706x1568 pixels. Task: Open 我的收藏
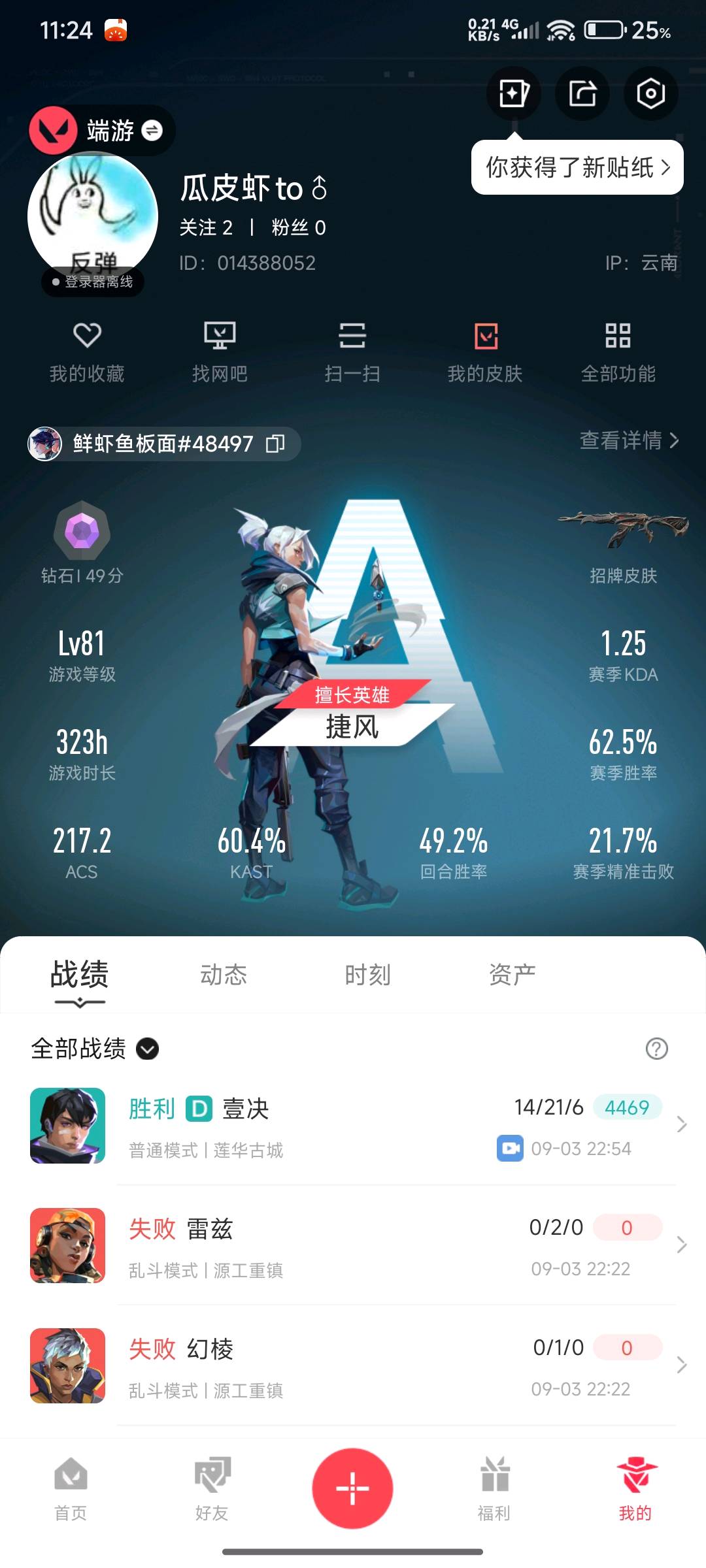tap(87, 352)
